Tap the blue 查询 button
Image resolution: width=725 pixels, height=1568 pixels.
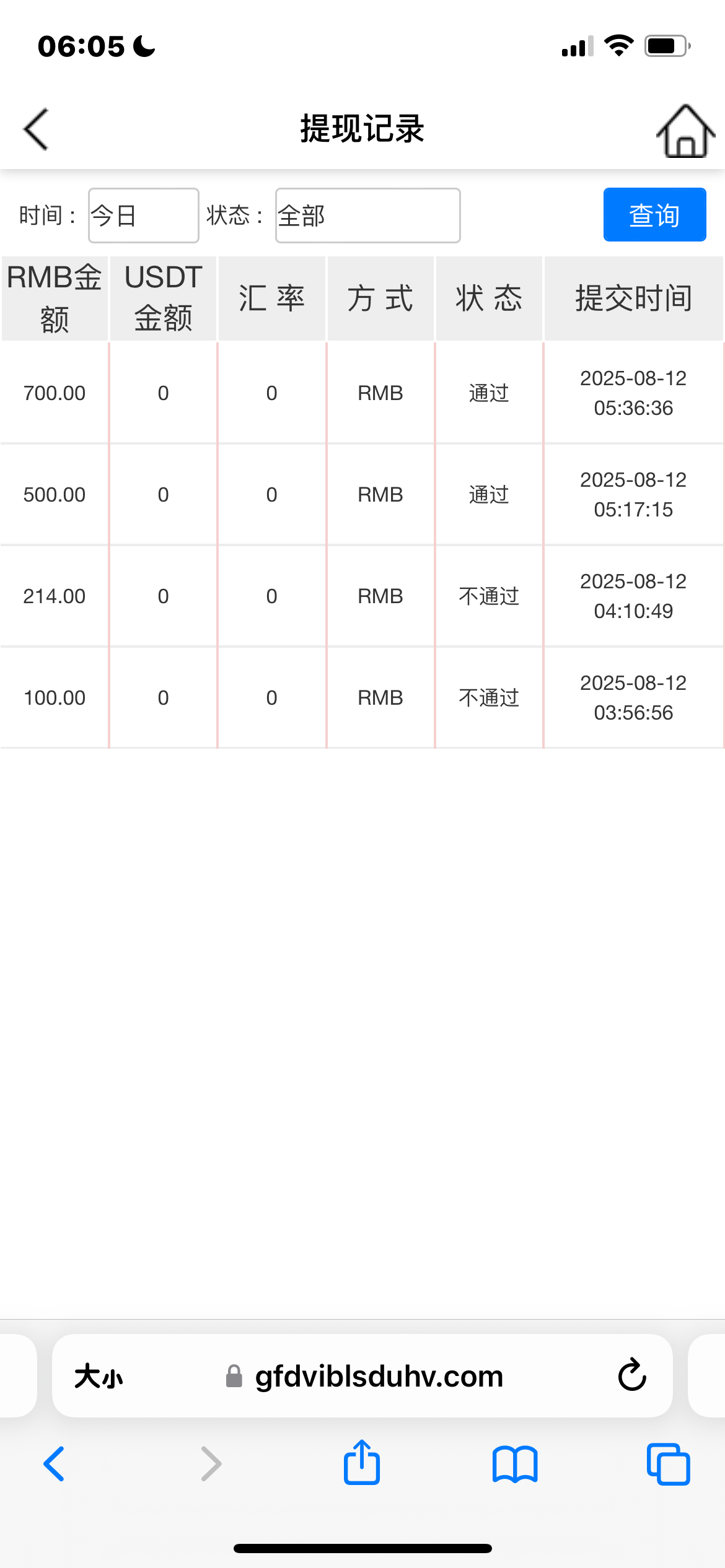(654, 215)
